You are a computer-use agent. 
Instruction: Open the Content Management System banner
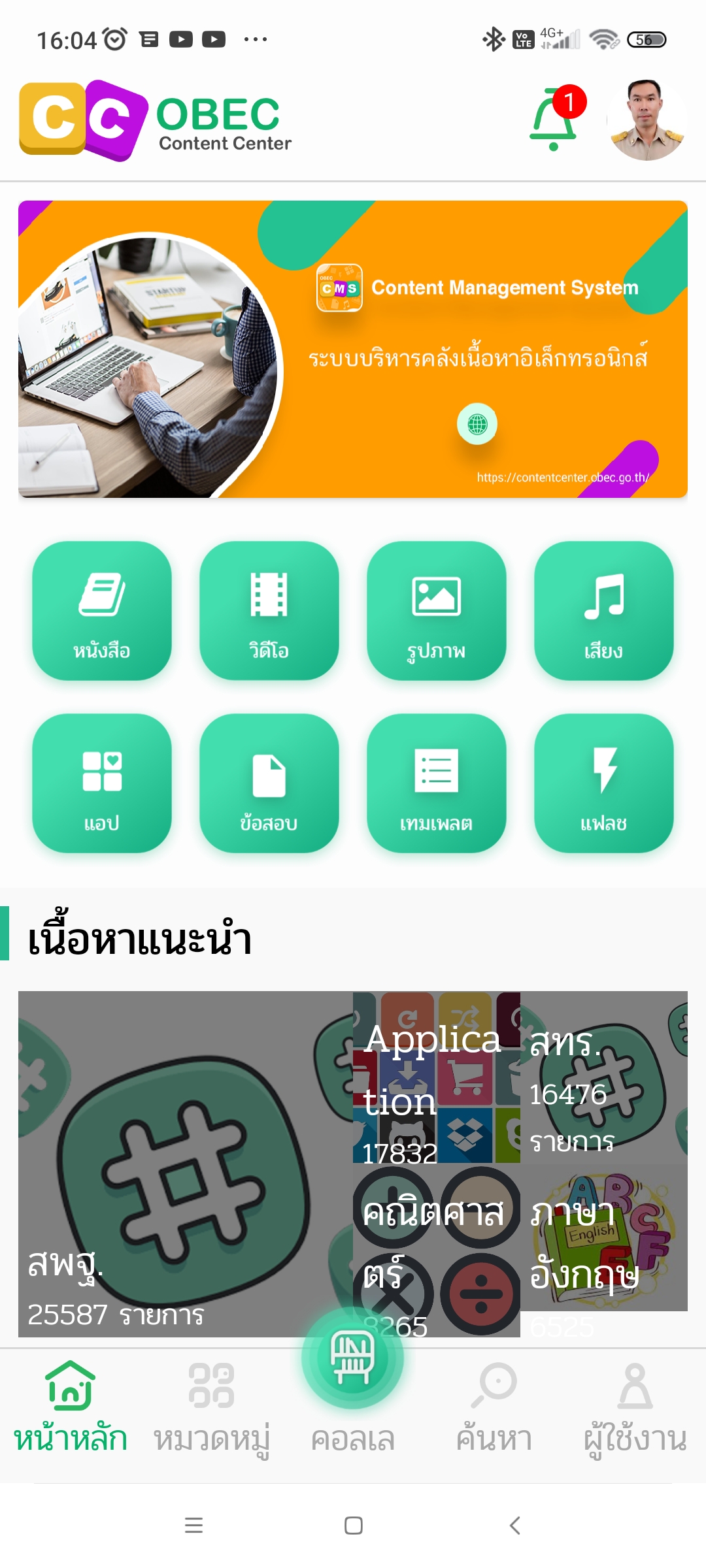click(x=353, y=350)
